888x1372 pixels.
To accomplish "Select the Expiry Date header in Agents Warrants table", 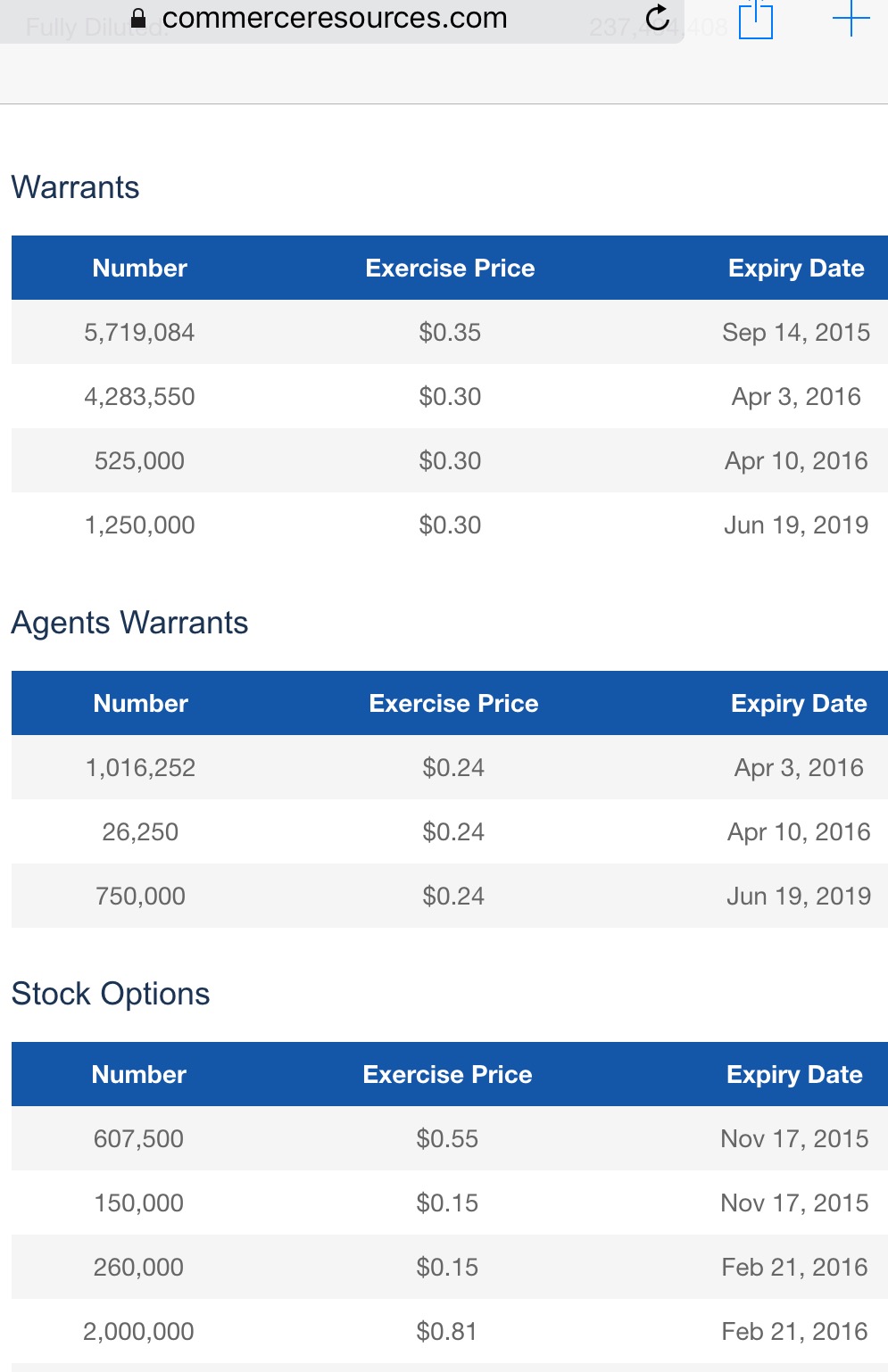I will point(800,703).
